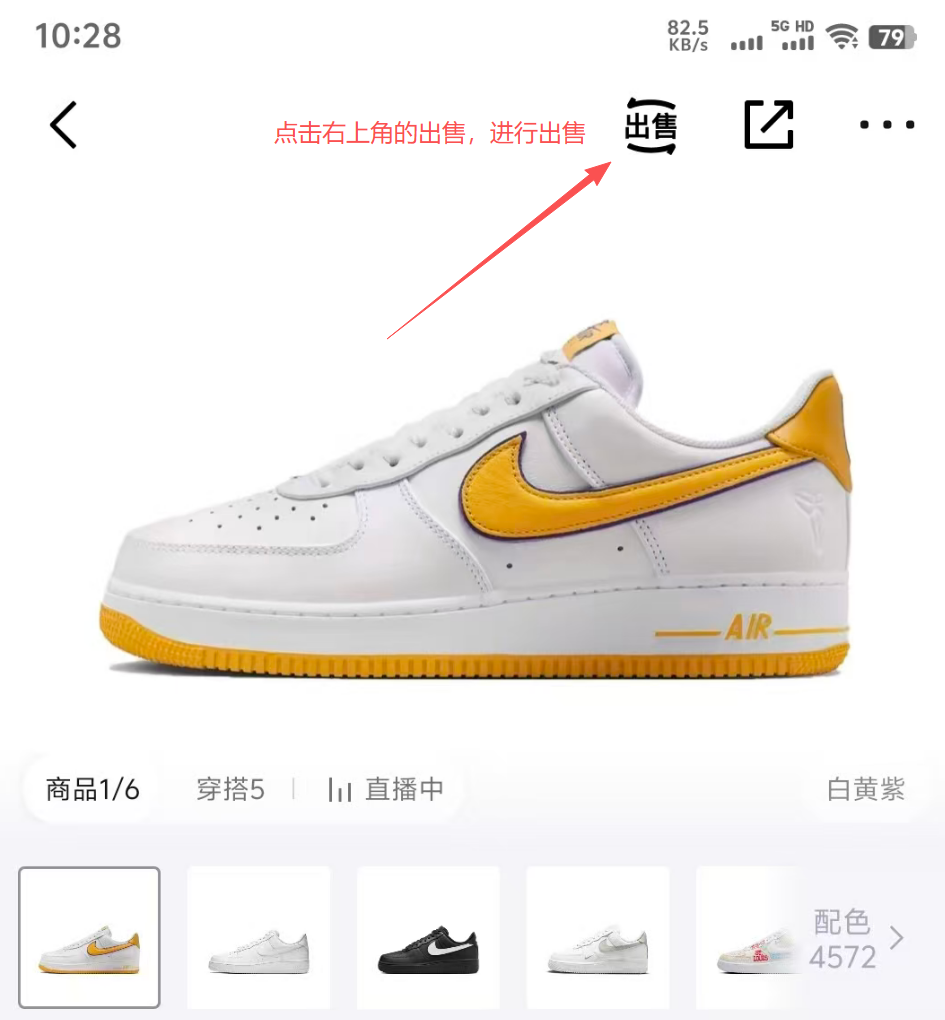Select the all-white sneaker thumbnail

coord(258,938)
